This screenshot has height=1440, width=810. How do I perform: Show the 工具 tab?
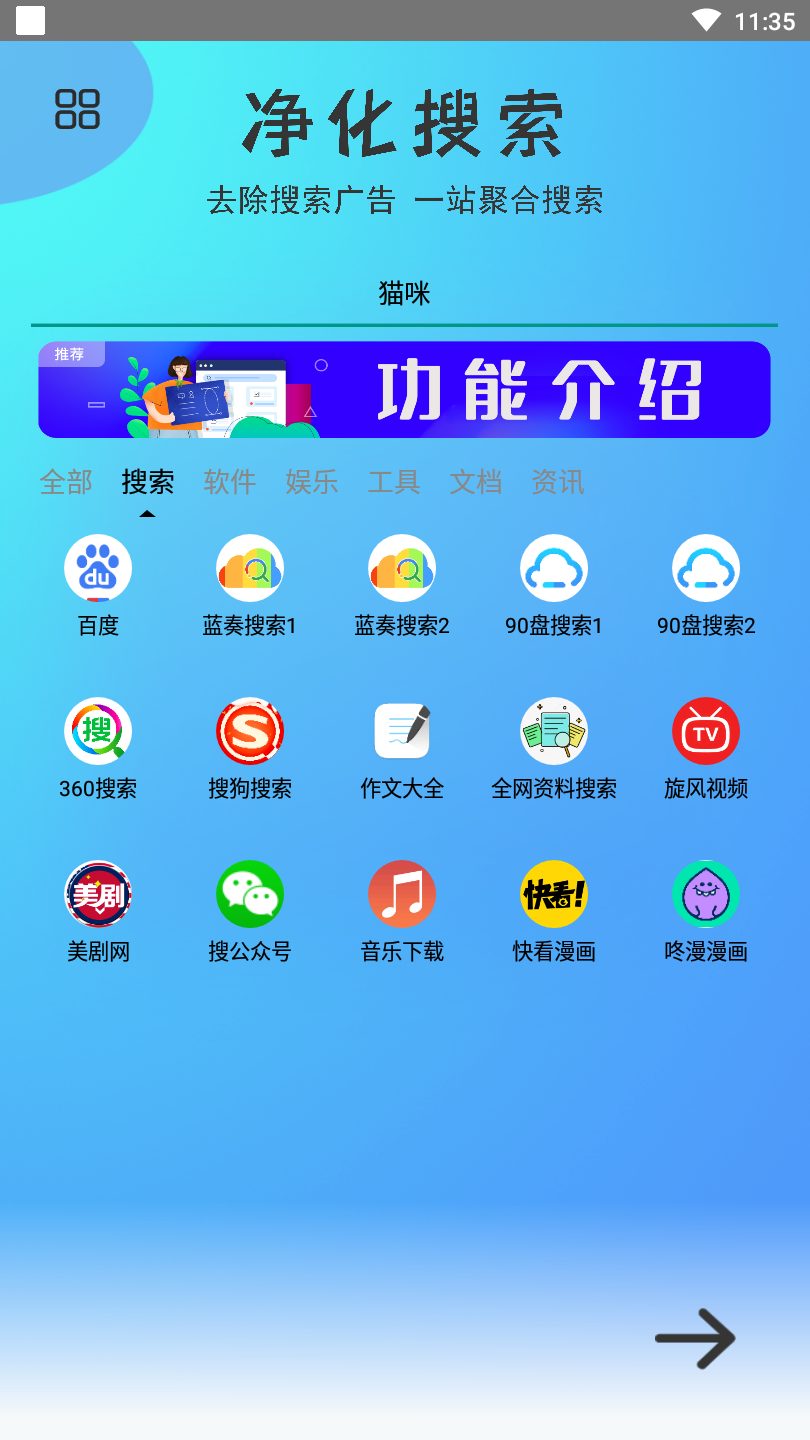pos(394,482)
